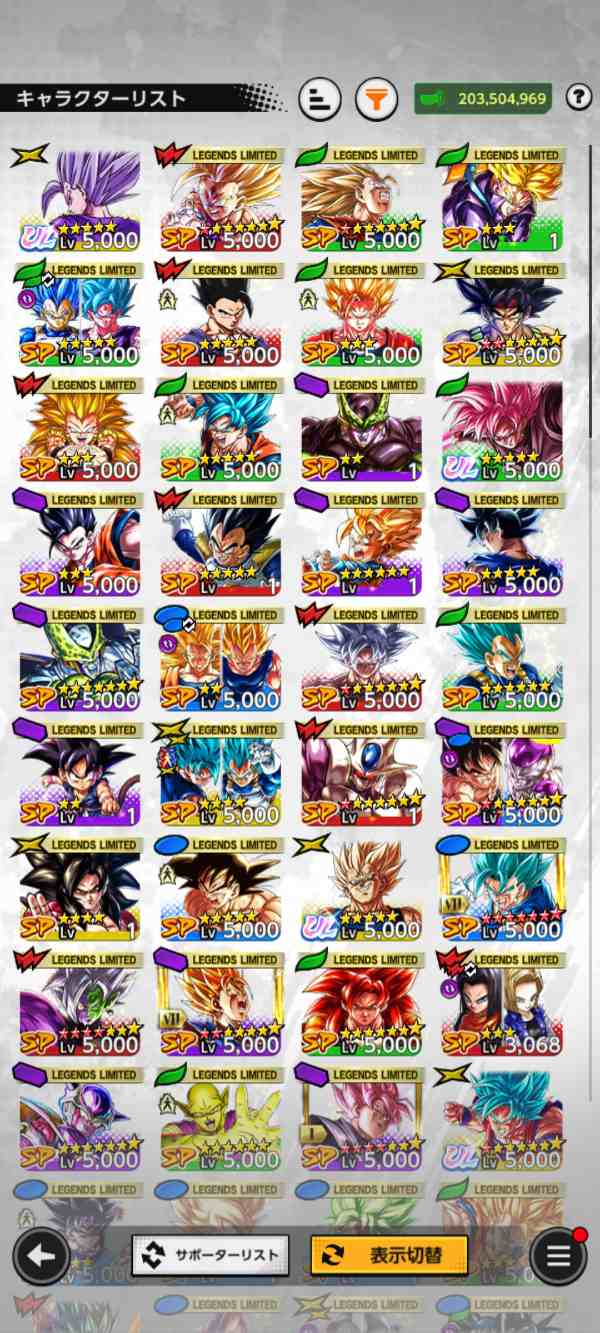Tap the 表示切替 display switch button
This screenshot has width=600, height=1333.
point(389,1255)
